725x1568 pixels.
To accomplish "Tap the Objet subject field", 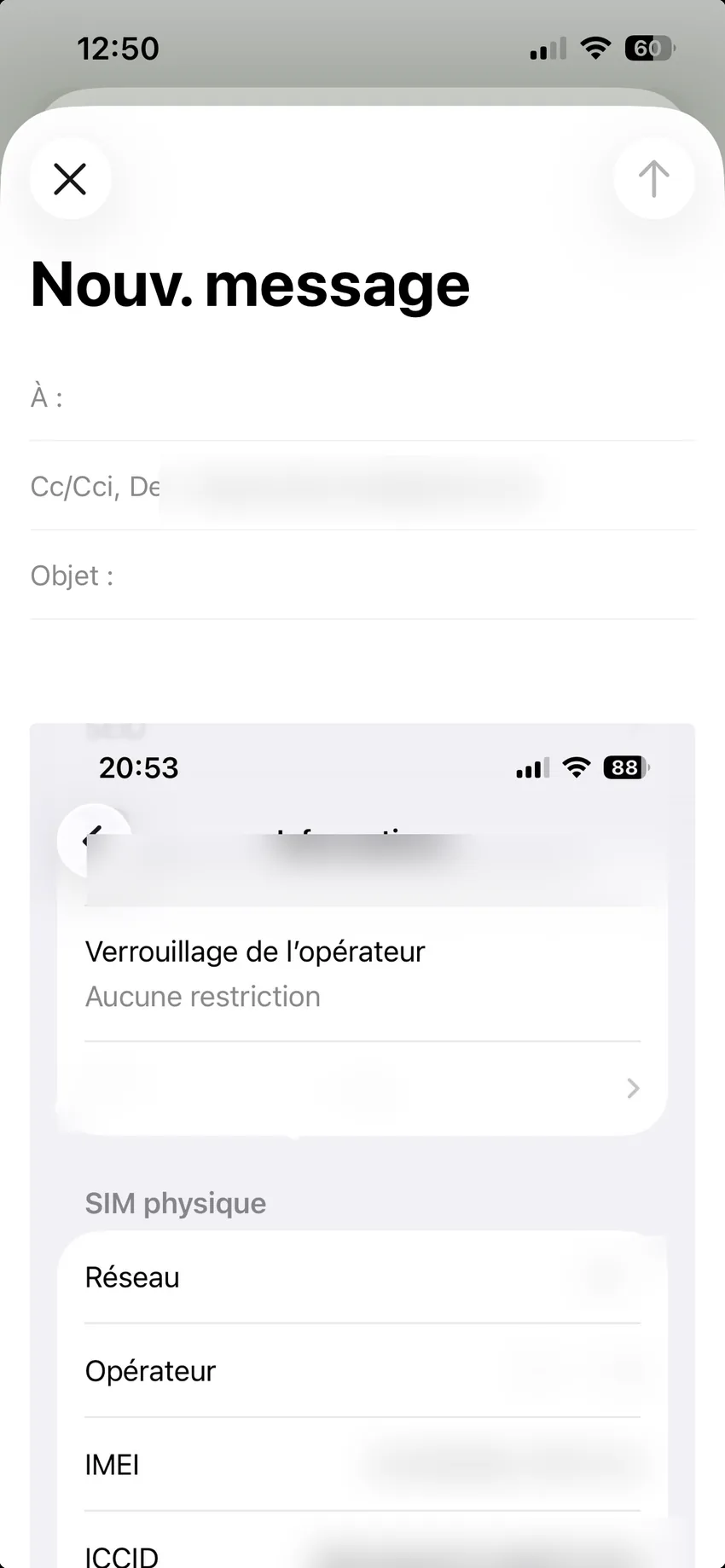I will click(x=362, y=576).
